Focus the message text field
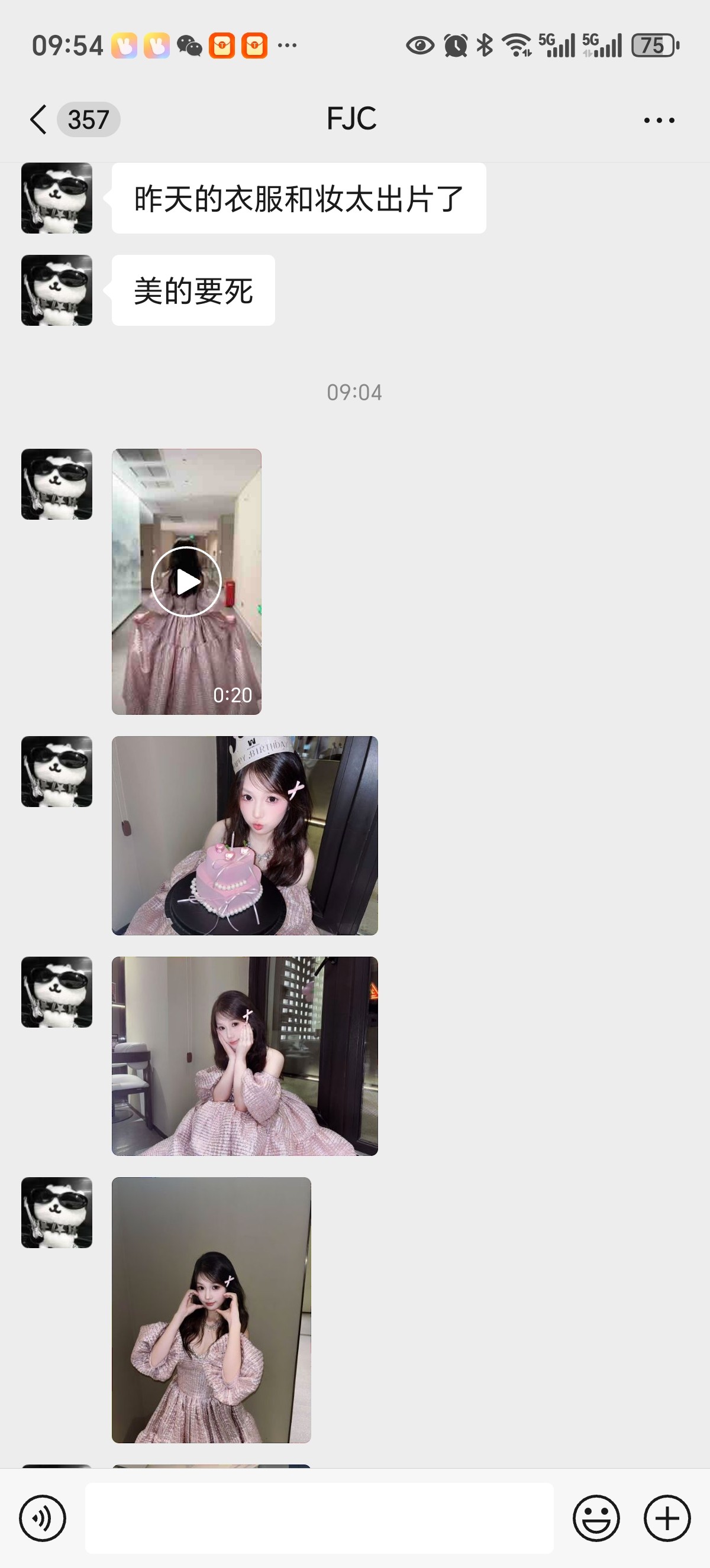The height and width of the screenshot is (1568, 710). coord(319,1518)
